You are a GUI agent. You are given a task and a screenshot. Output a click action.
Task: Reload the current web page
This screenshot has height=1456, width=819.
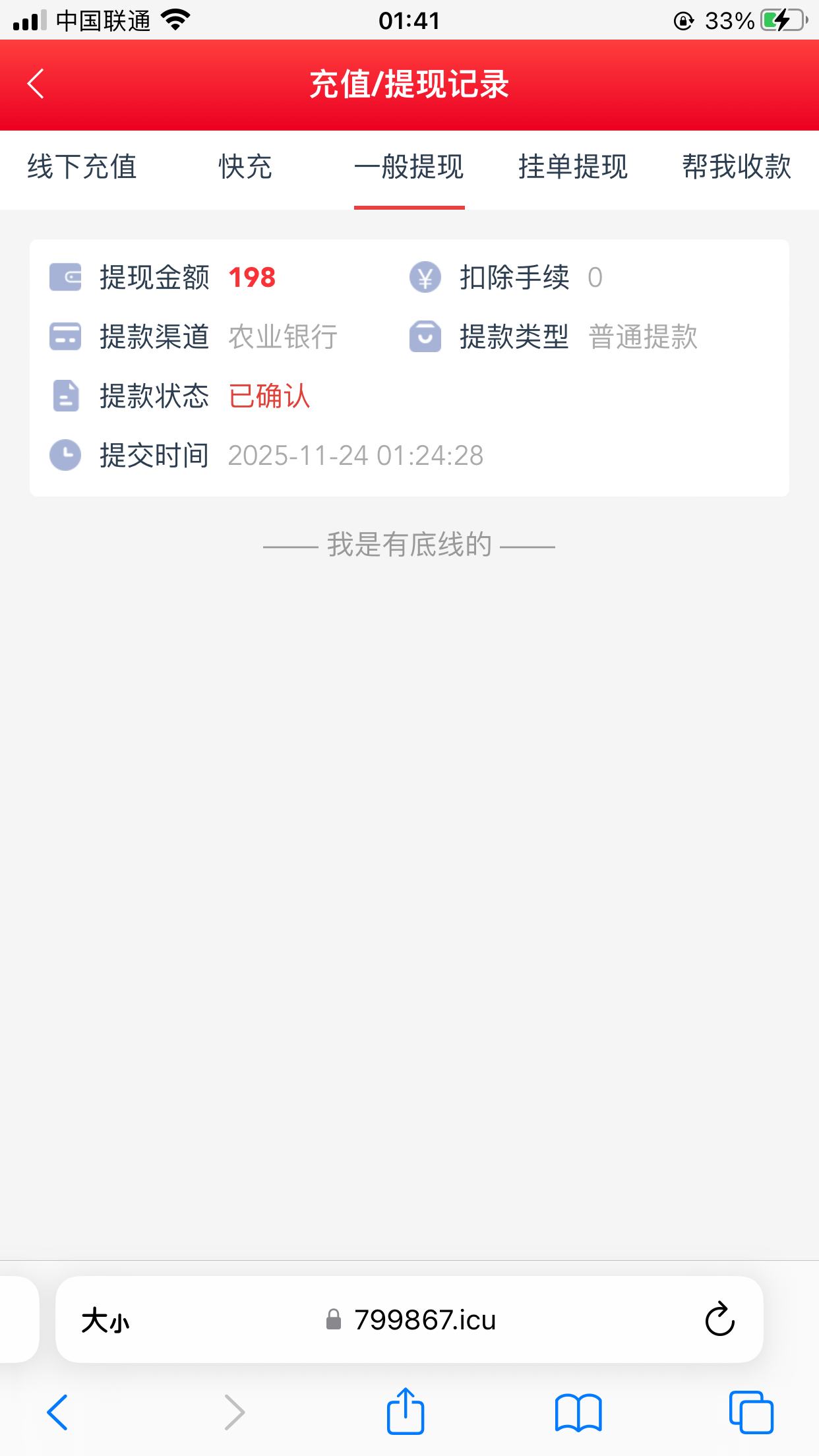point(719,1319)
